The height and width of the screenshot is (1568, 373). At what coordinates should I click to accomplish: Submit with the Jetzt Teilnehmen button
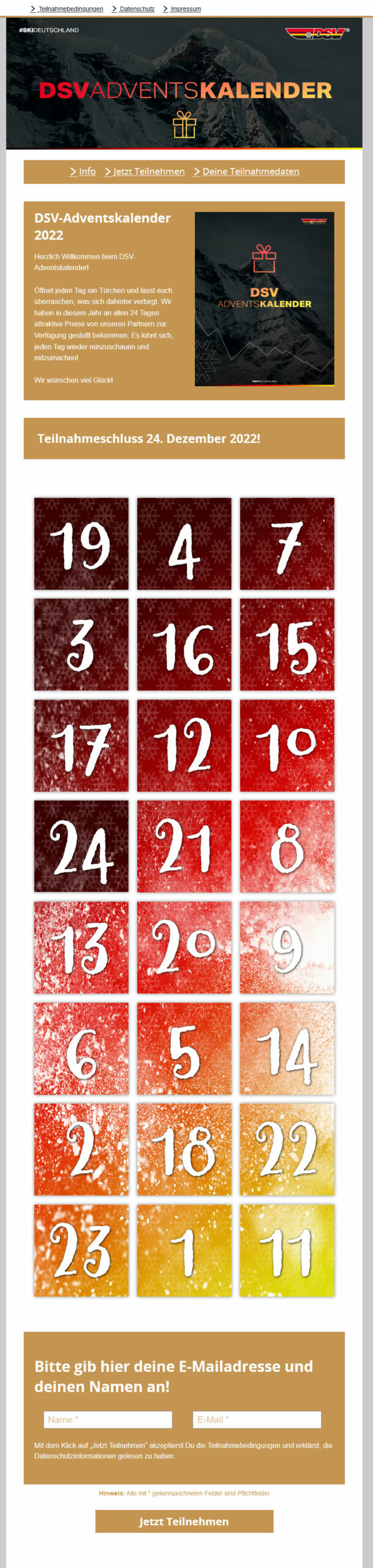[x=184, y=1521]
